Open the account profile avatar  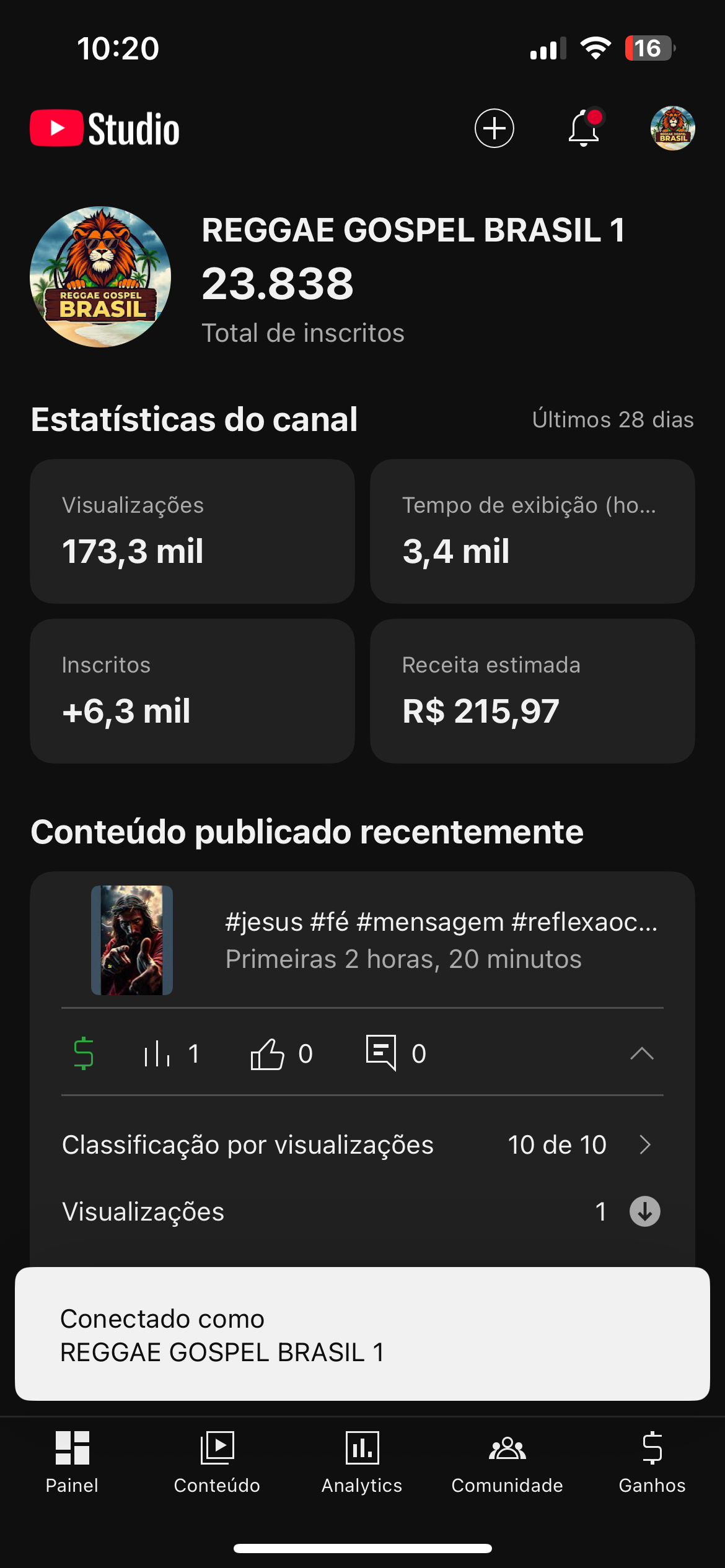tap(672, 128)
